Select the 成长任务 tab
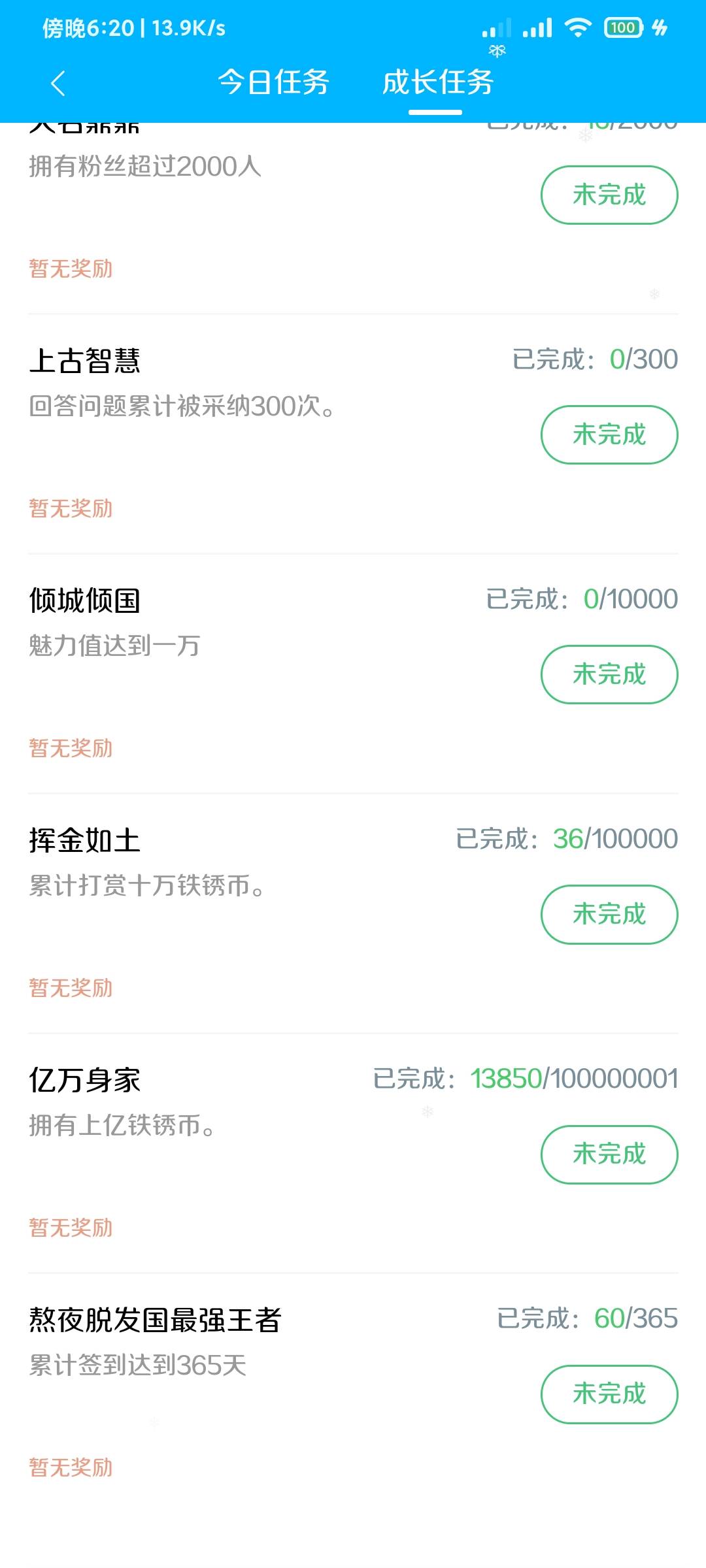This screenshot has height=1568, width=706. [x=437, y=83]
